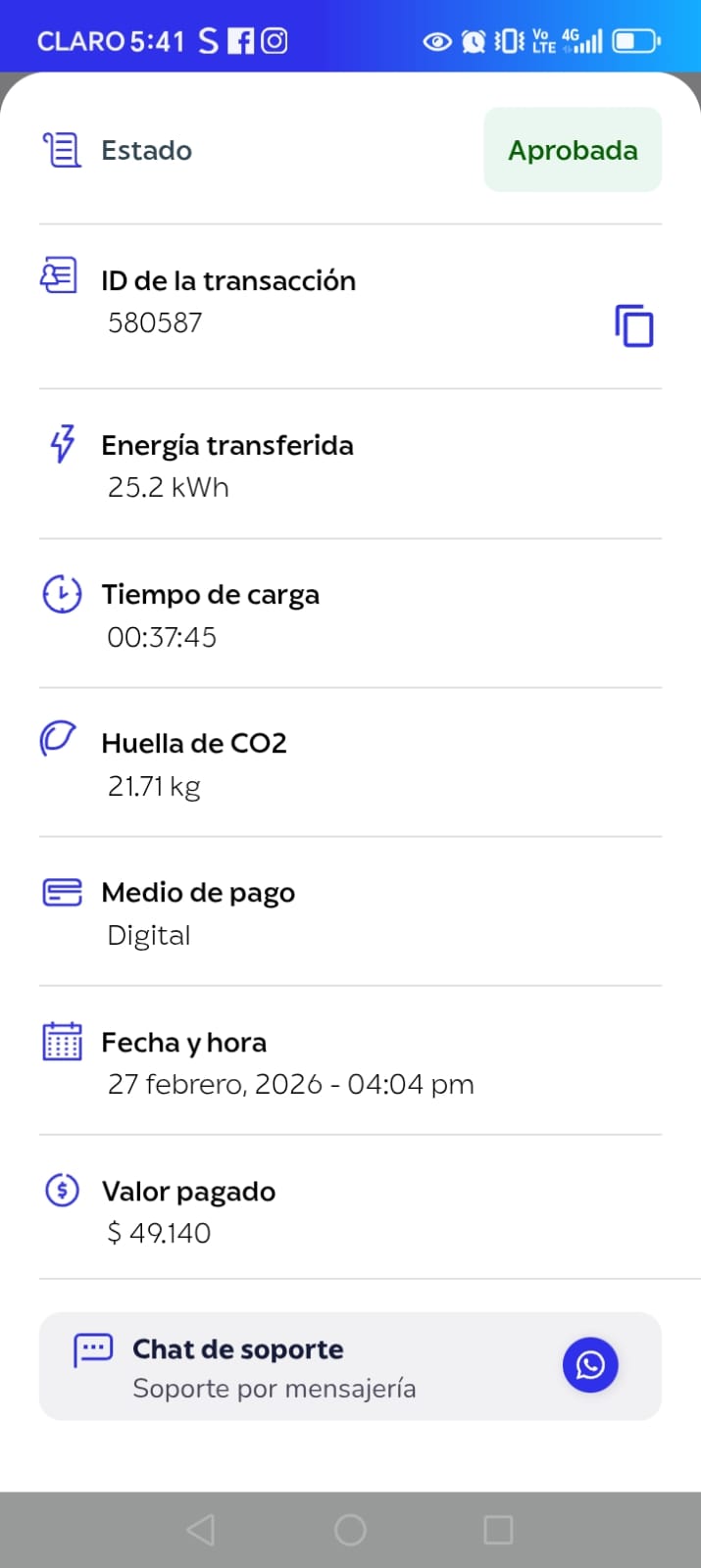
Task: Go to the phone home screen
Action: point(350,1530)
